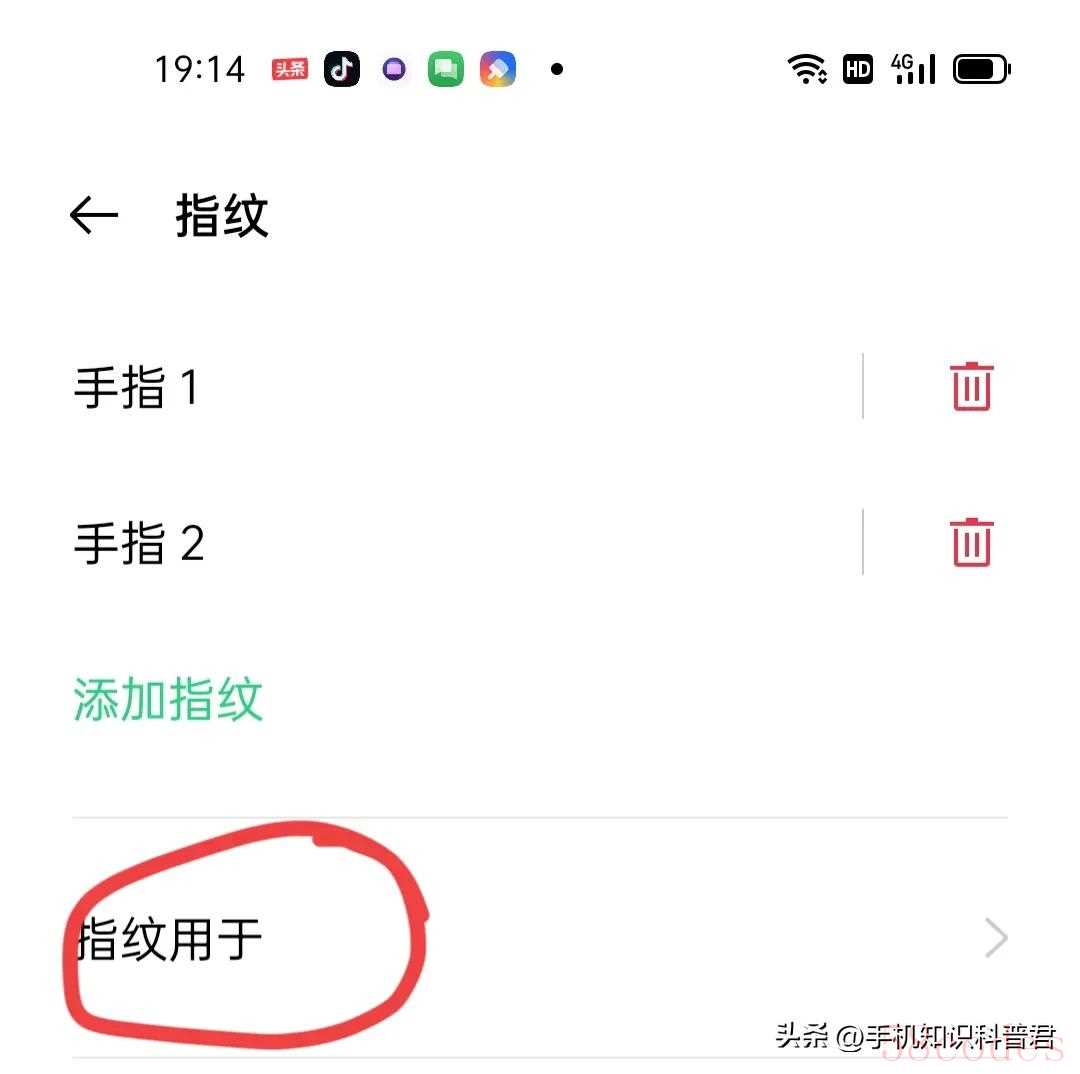Delete fingerprint 手指 2
The height and width of the screenshot is (1074, 1080).
[971, 543]
